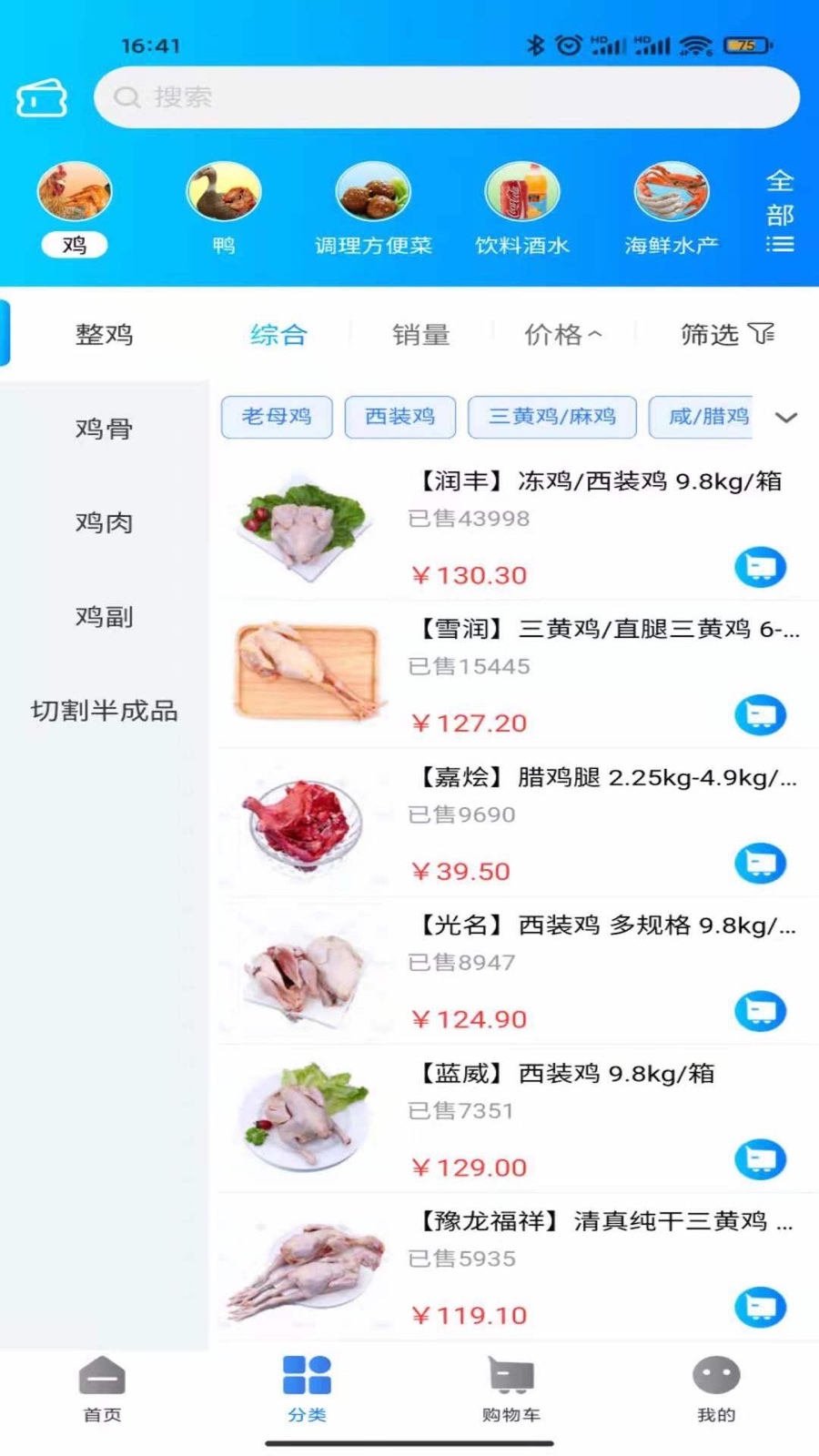Choose 鸡骨 in the side menu
The image size is (819, 1456).
coord(104,429)
